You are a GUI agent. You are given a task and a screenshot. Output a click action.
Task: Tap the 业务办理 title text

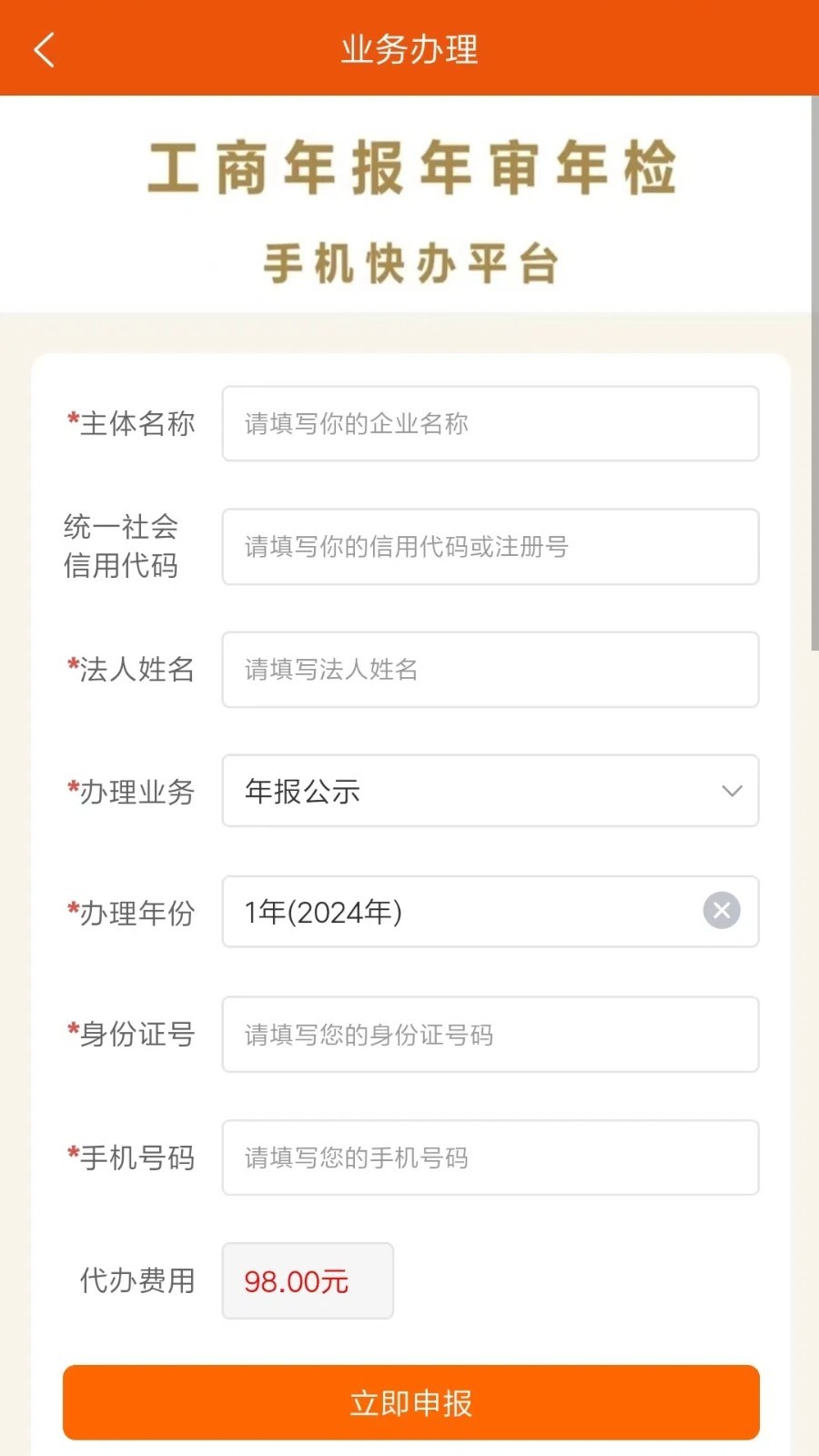click(409, 50)
